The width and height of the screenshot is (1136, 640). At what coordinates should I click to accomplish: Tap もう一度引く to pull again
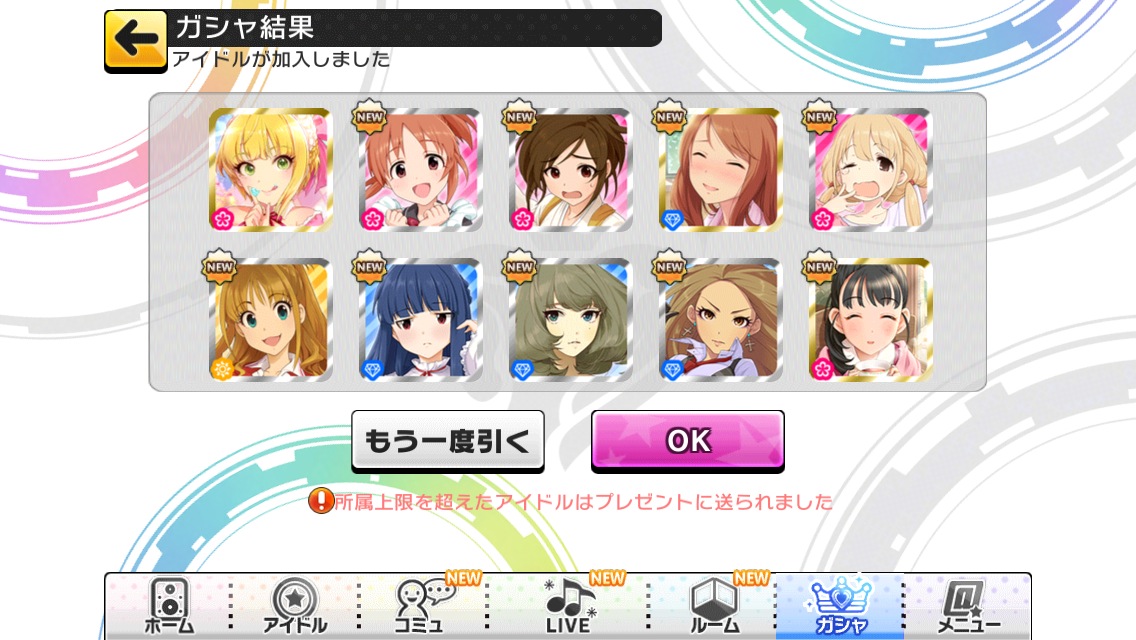[x=447, y=441]
